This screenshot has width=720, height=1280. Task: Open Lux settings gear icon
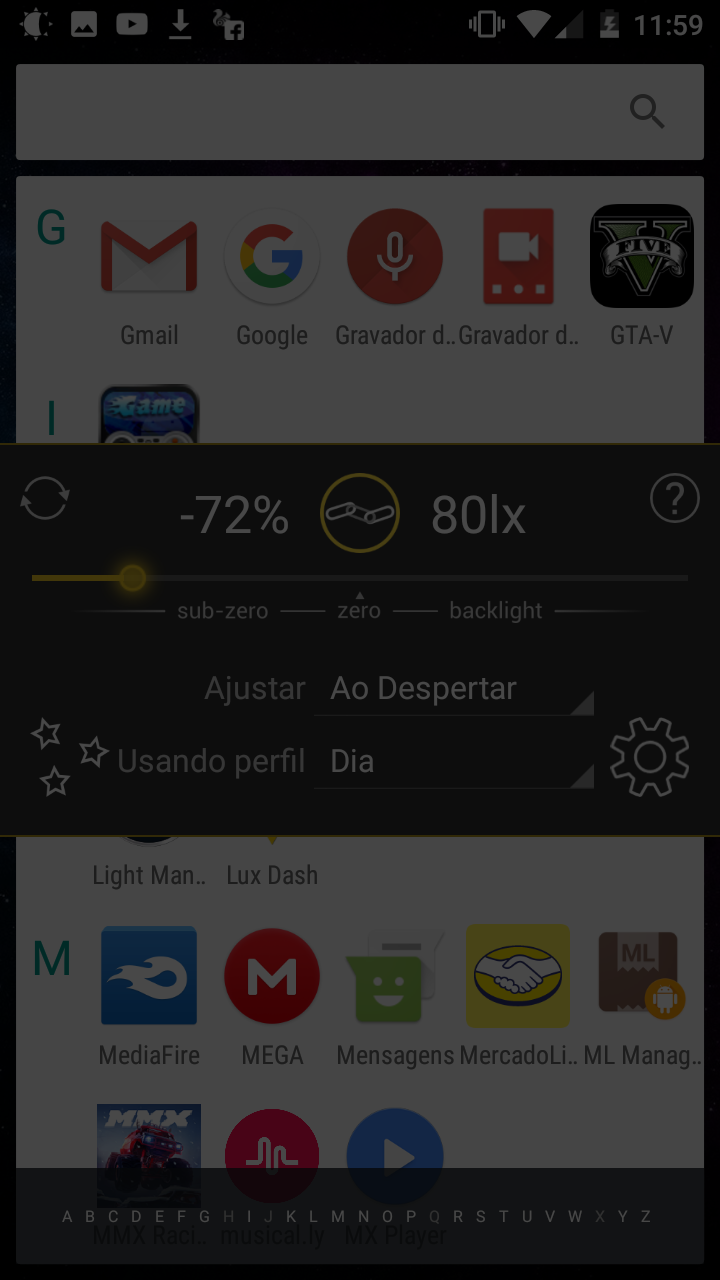[x=649, y=757]
